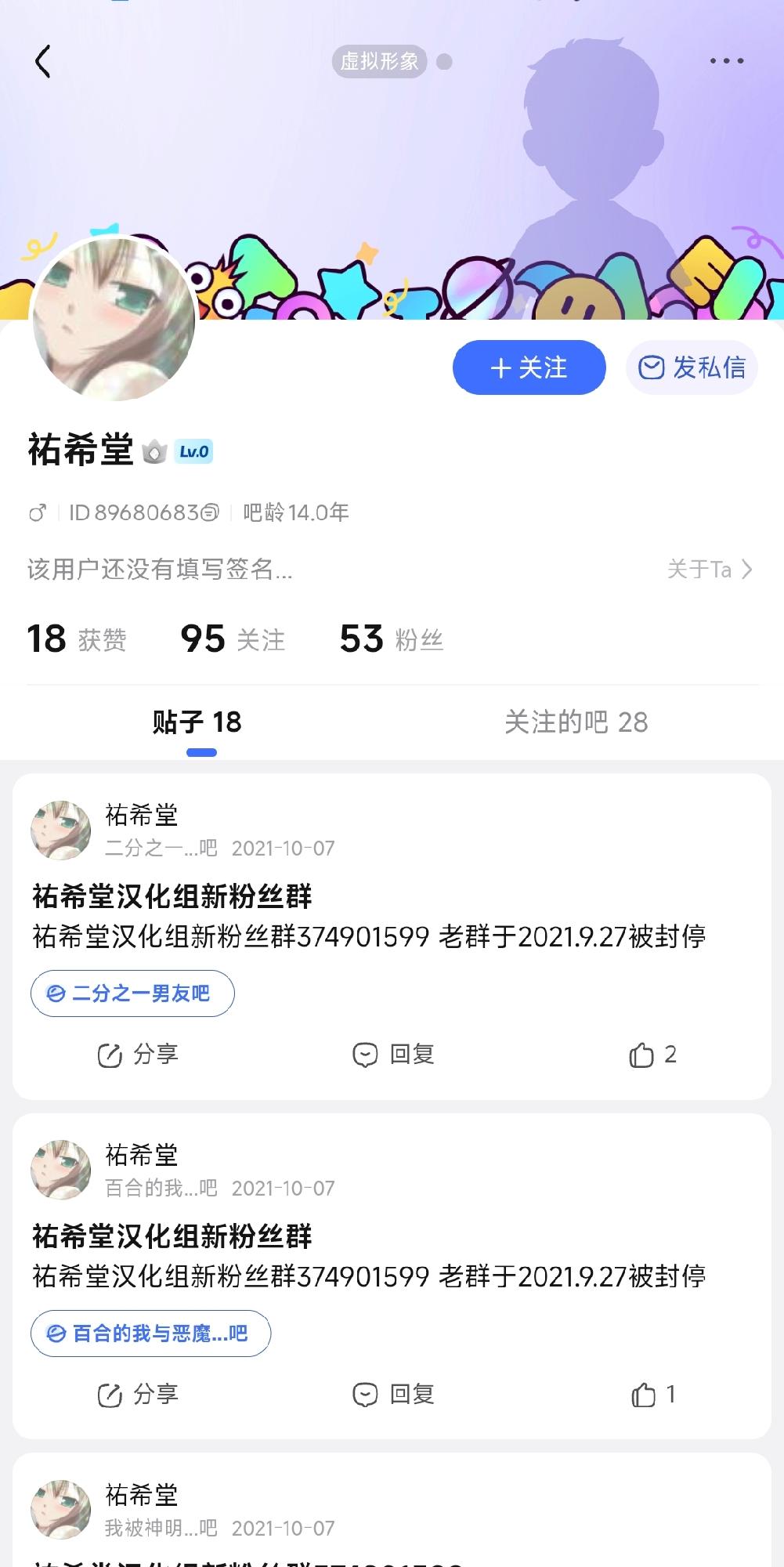Open the 二分之一男友吧 chip
784x1567 pixels.
(132, 993)
